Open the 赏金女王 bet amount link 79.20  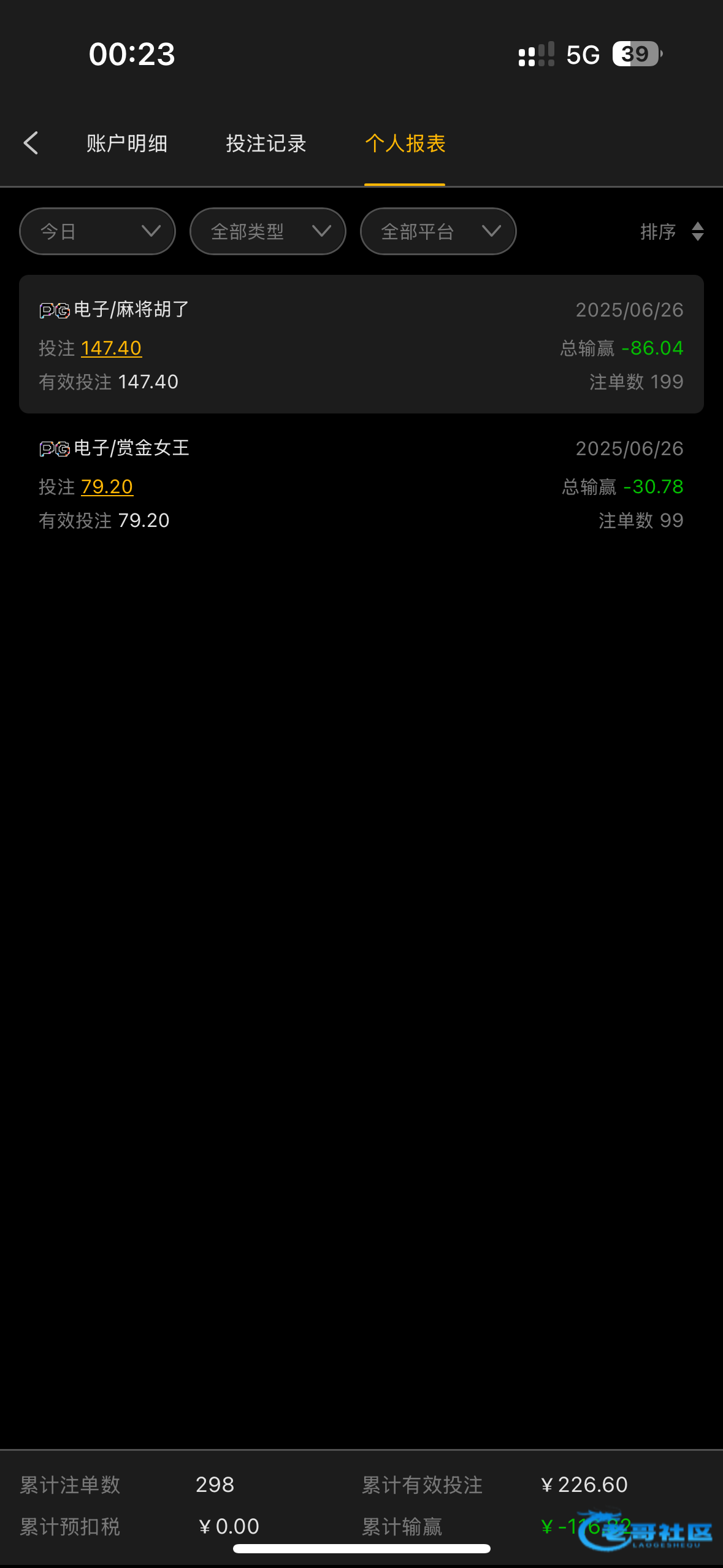pos(107,486)
